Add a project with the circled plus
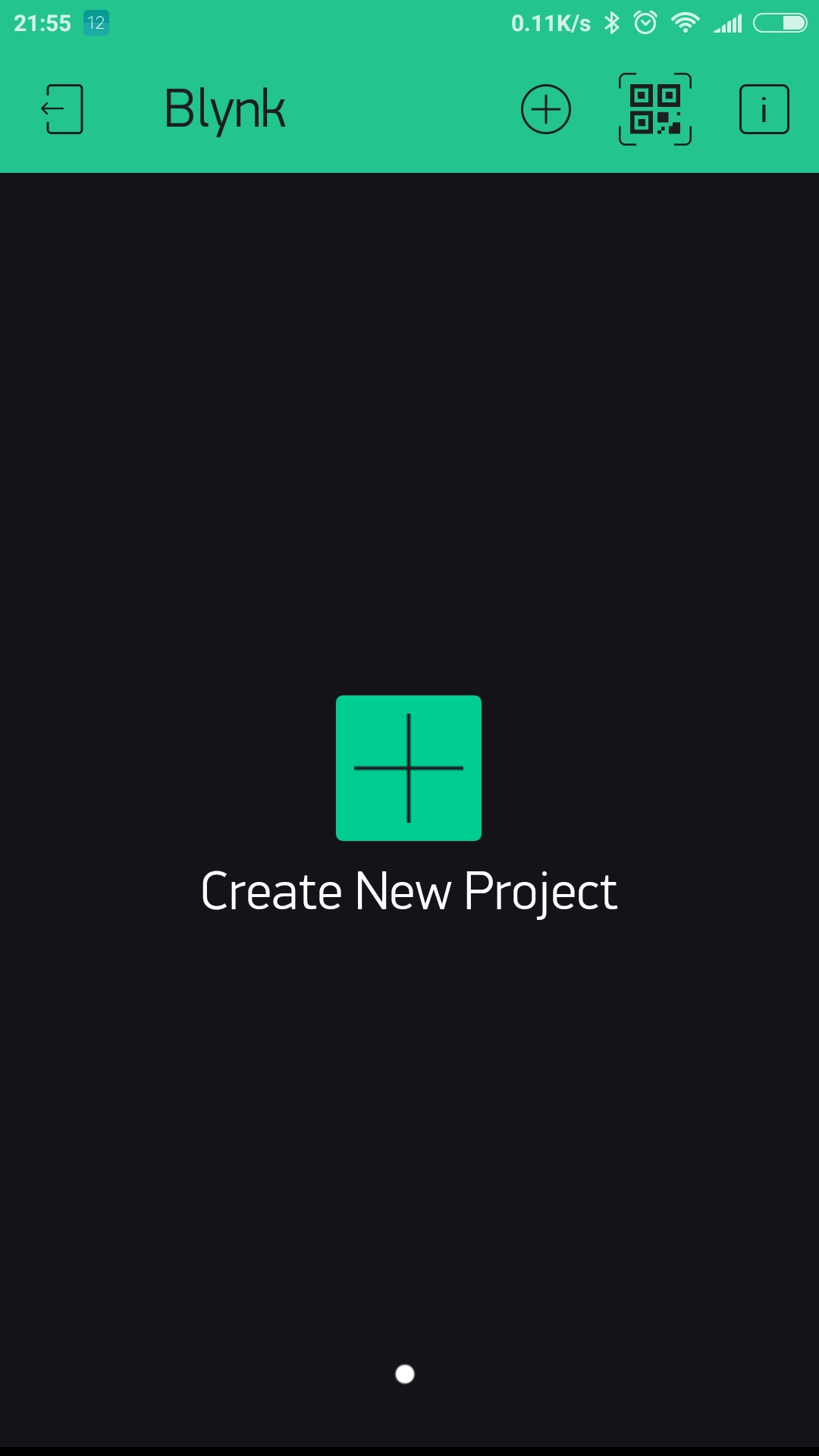 pos(546,109)
